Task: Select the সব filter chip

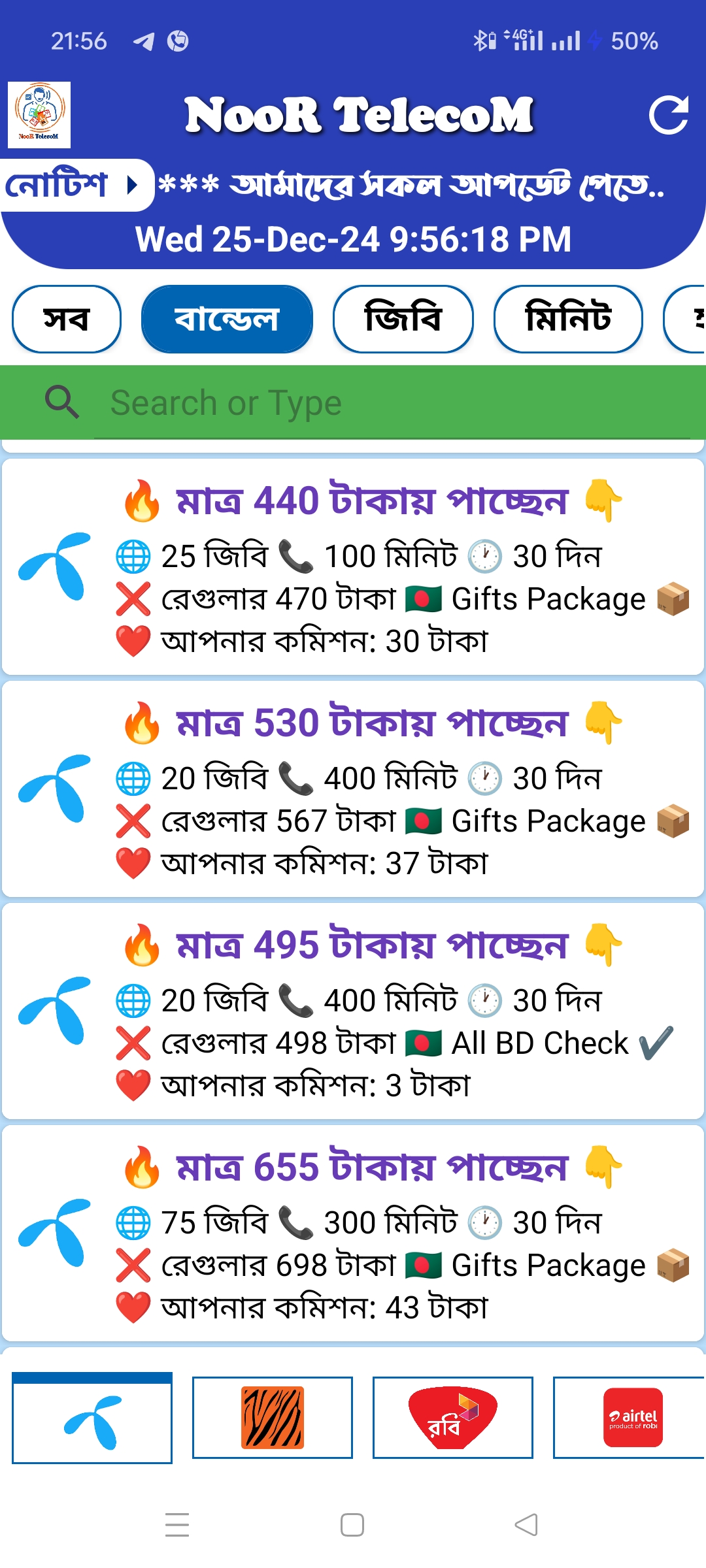Action: tap(67, 319)
